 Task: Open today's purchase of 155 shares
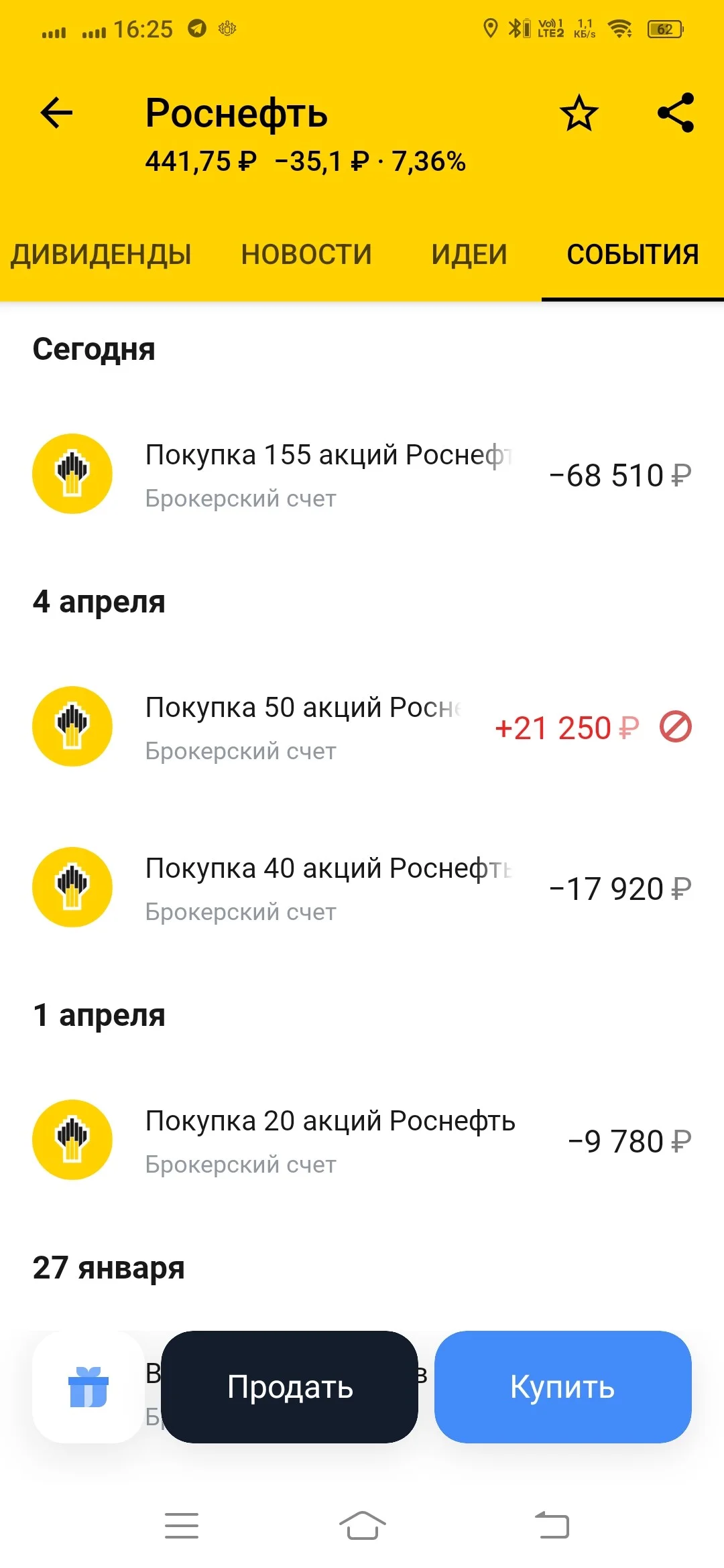tap(362, 474)
